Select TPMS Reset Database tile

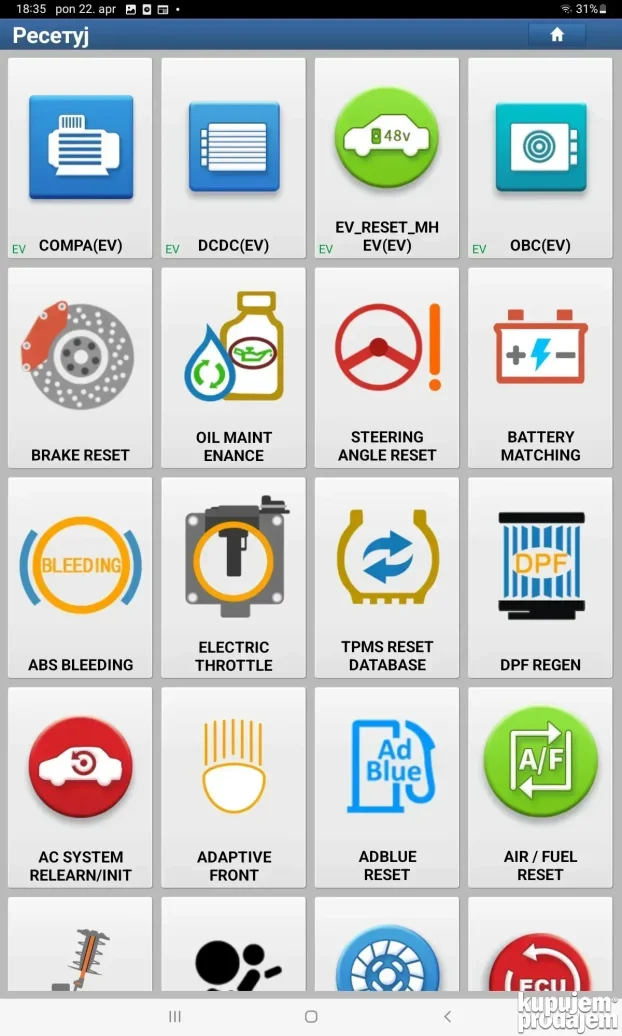[387, 578]
